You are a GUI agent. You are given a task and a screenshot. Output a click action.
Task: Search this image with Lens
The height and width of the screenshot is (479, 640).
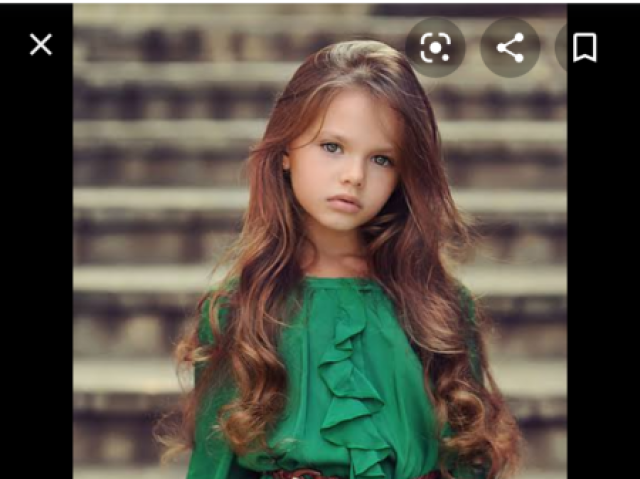(x=435, y=47)
